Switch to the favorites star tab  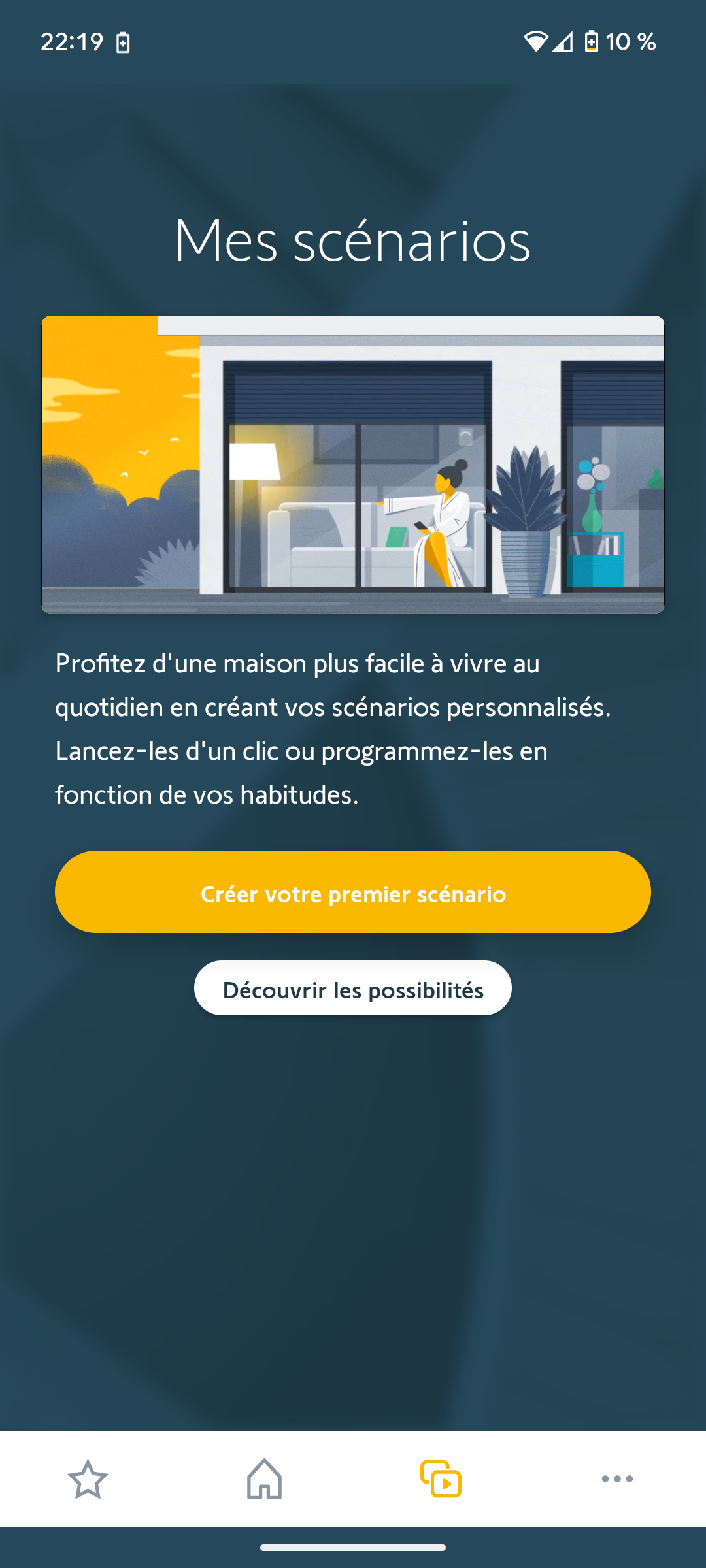click(x=88, y=1479)
